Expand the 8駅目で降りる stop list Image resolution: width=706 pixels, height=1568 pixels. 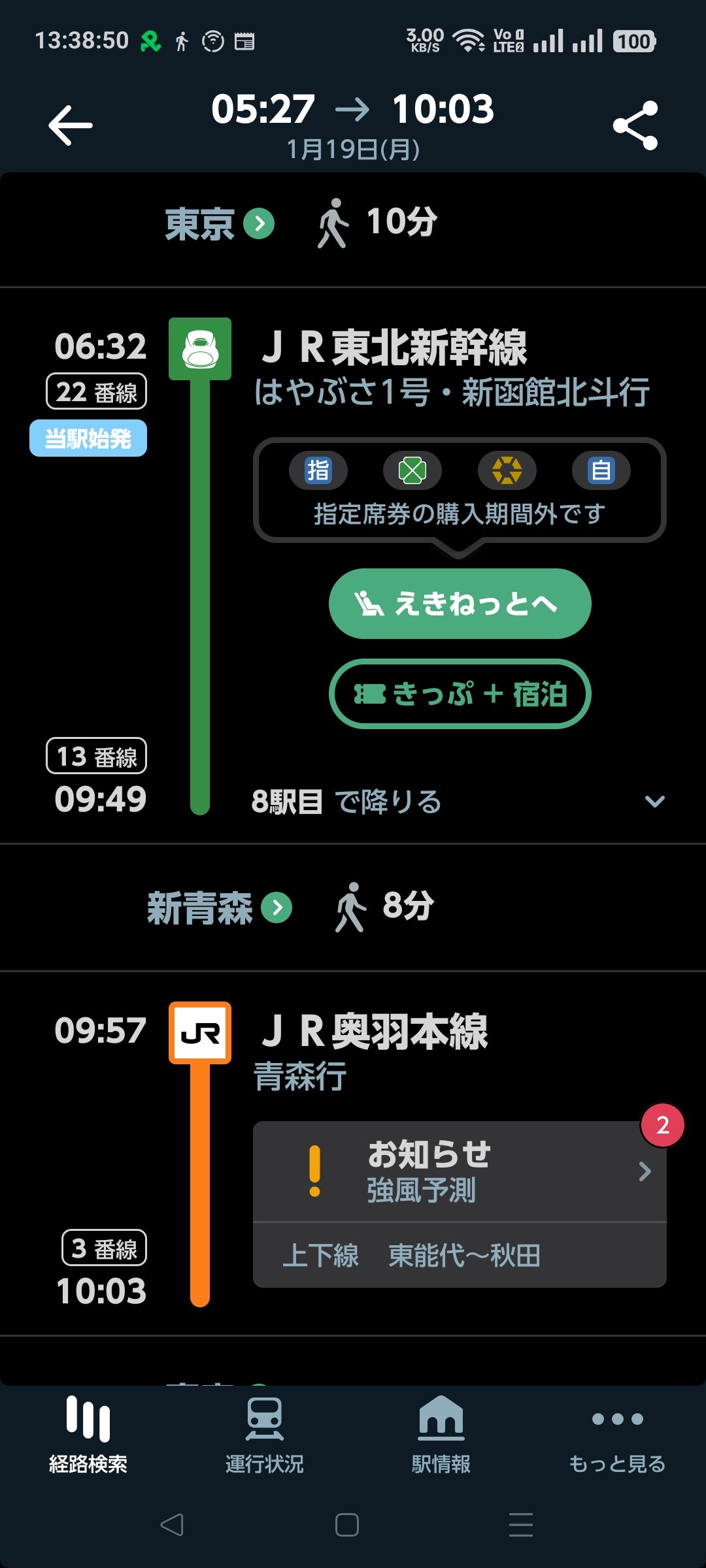pyautogui.click(x=654, y=802)
